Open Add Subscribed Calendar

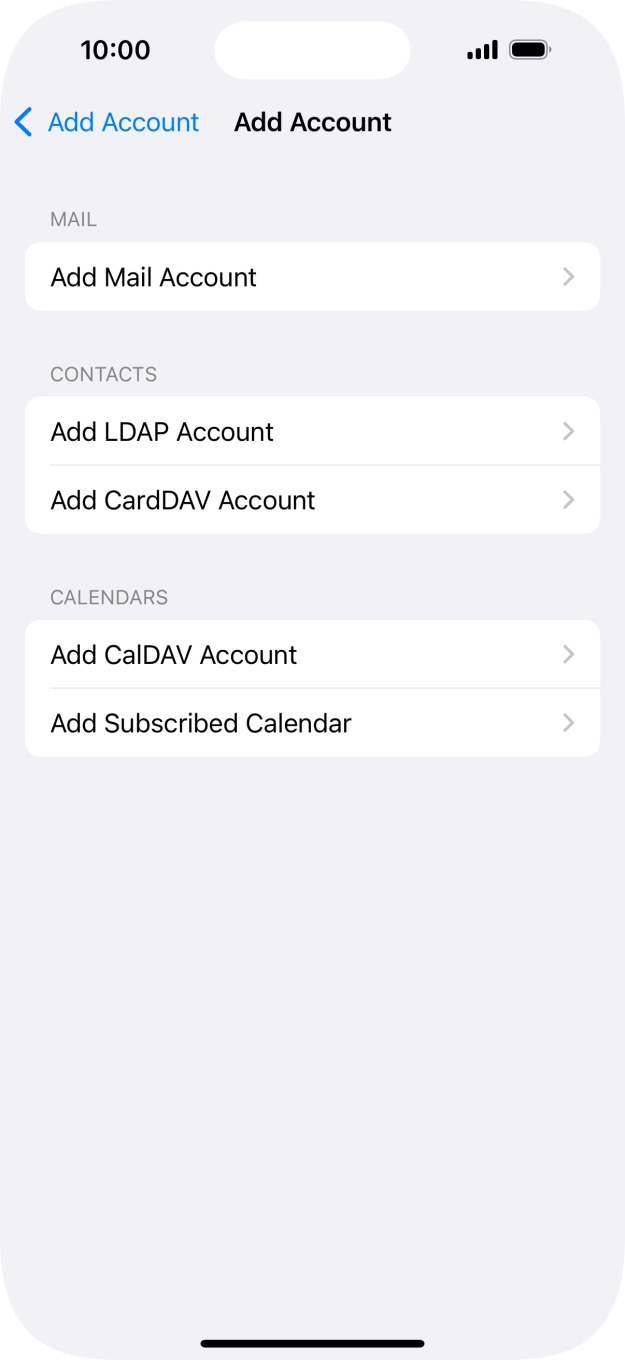click(312, 723)
